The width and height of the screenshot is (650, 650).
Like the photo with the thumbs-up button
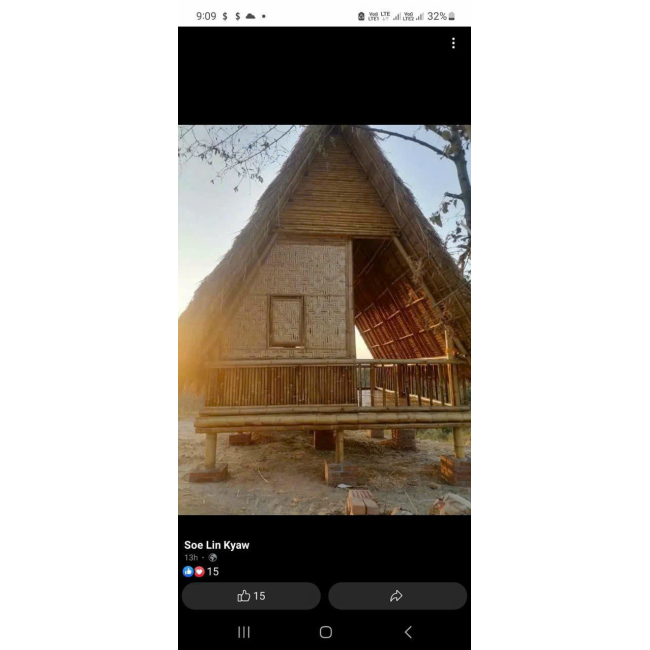click(x=251, y=596)
